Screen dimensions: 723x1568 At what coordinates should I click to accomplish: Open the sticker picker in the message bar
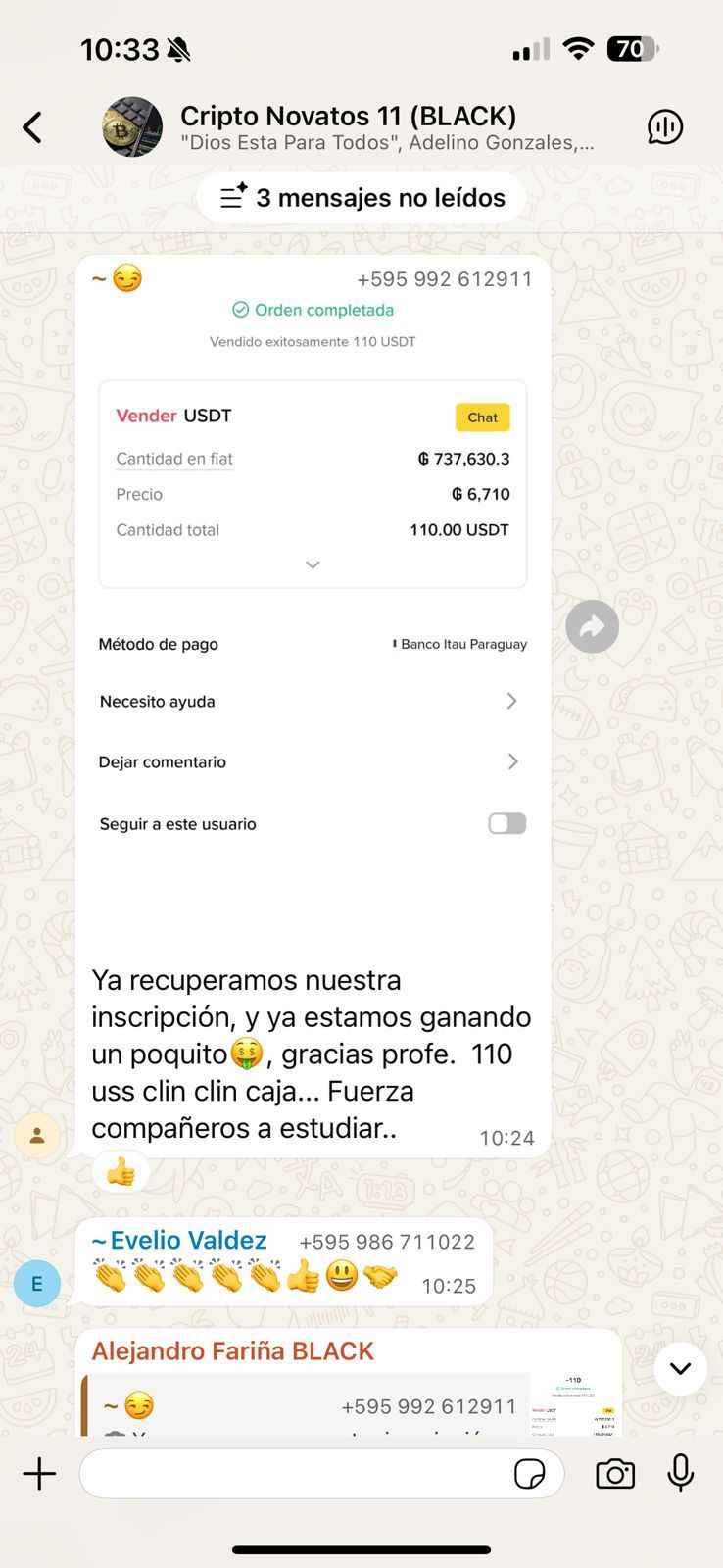point(530,1475)
